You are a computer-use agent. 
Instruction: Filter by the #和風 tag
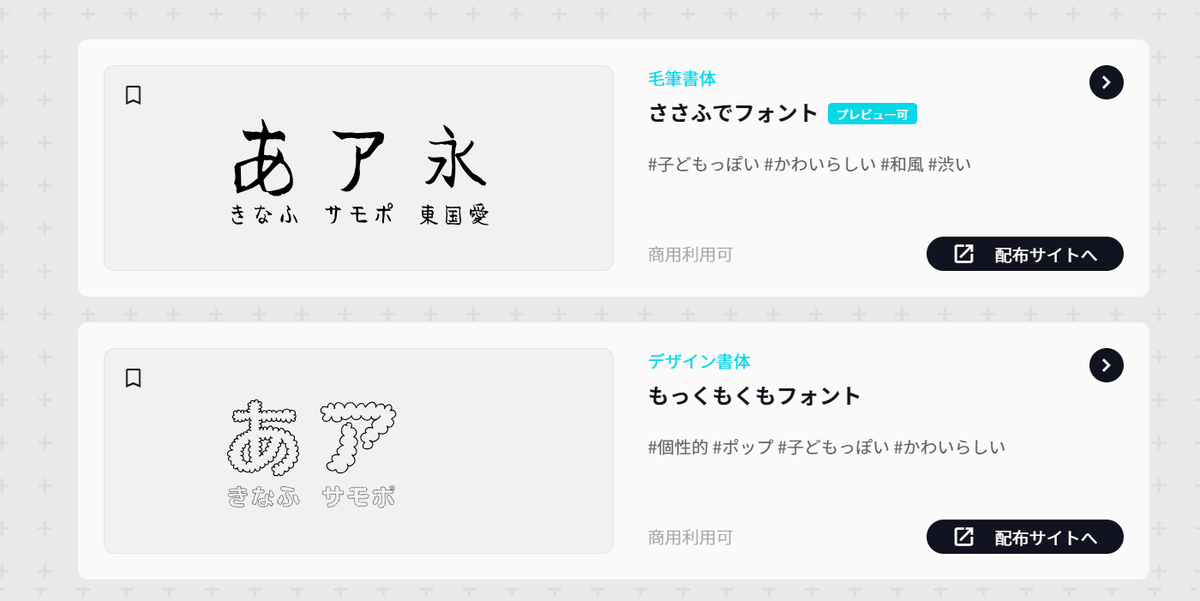click(x=901, y=164)
